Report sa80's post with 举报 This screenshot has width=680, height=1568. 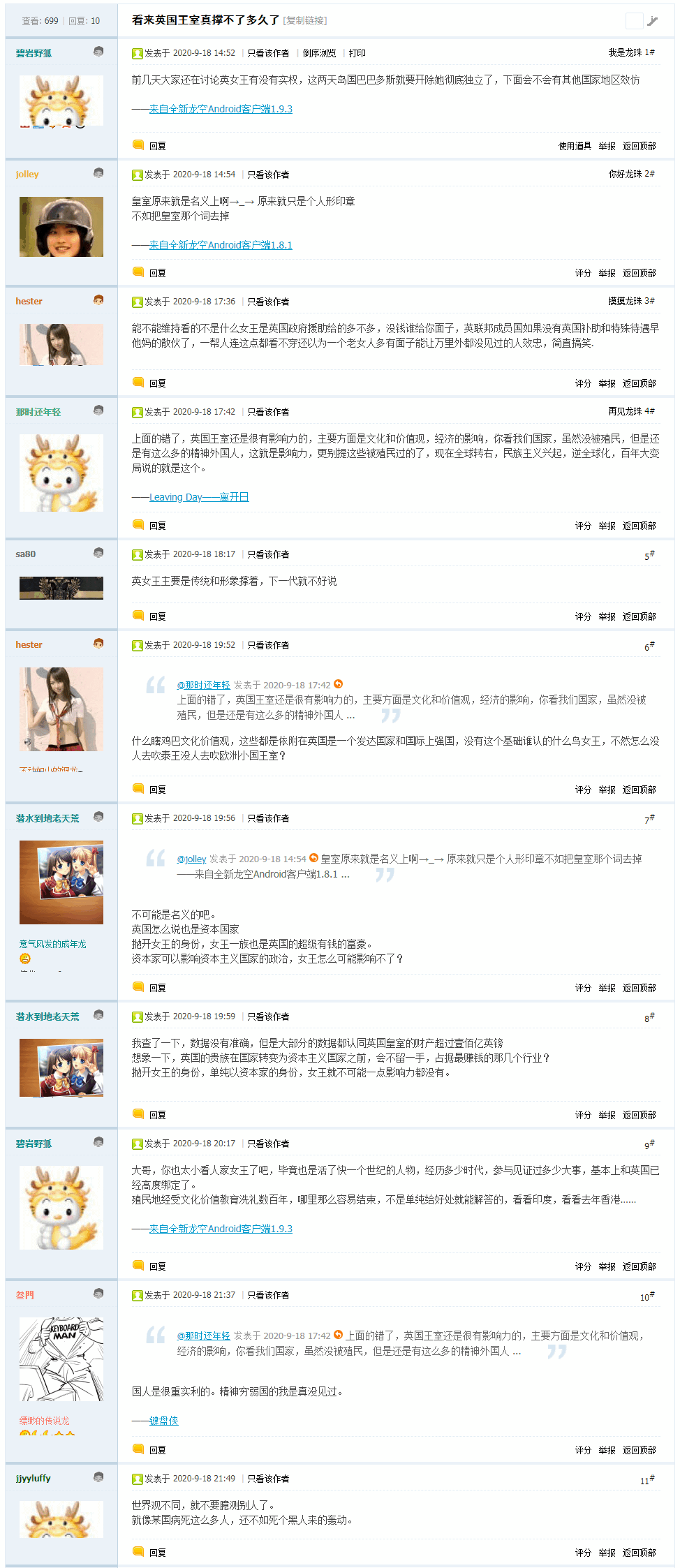(606, 616)
